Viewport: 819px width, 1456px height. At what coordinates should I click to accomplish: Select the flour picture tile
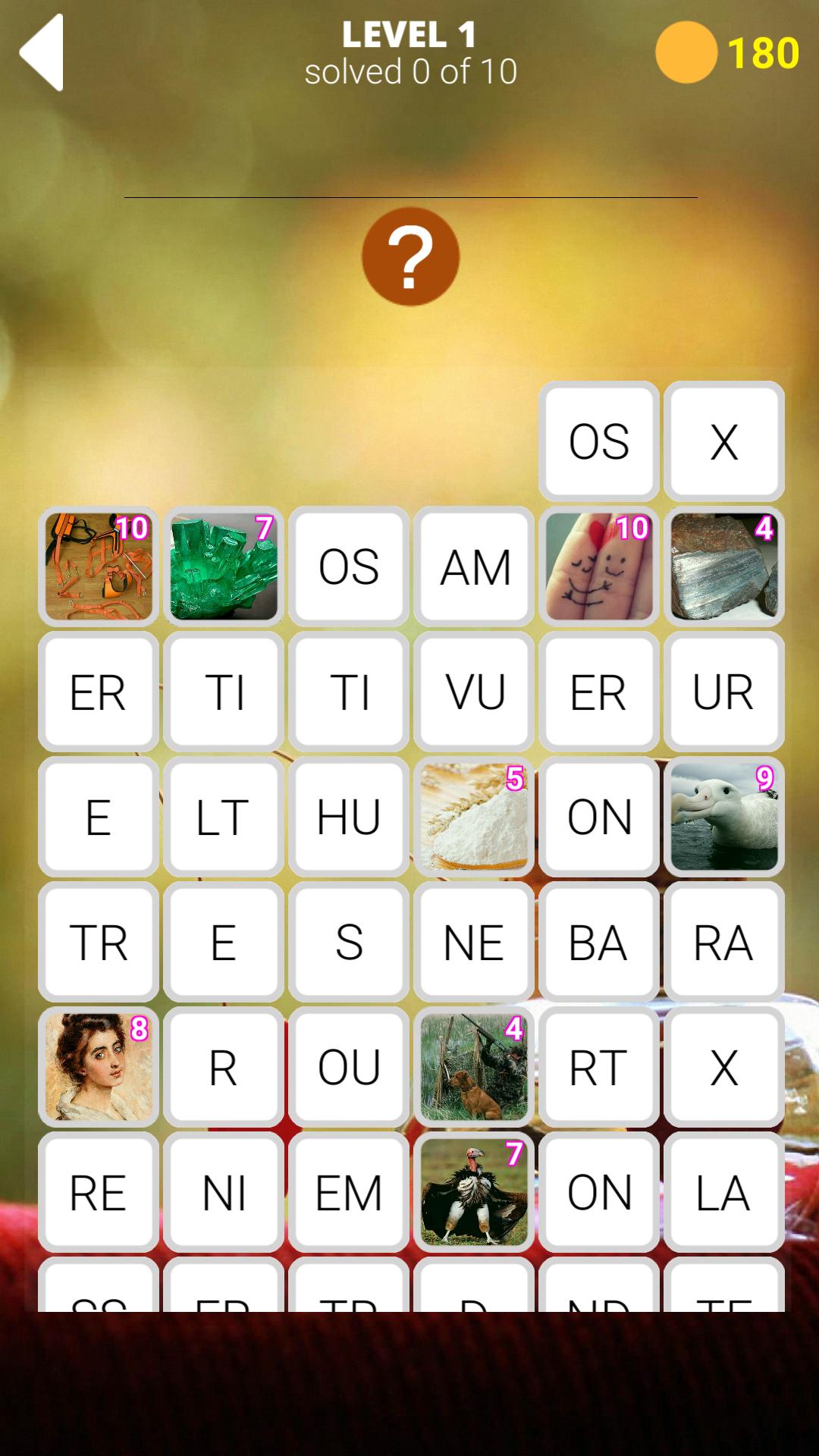[474, 817]
